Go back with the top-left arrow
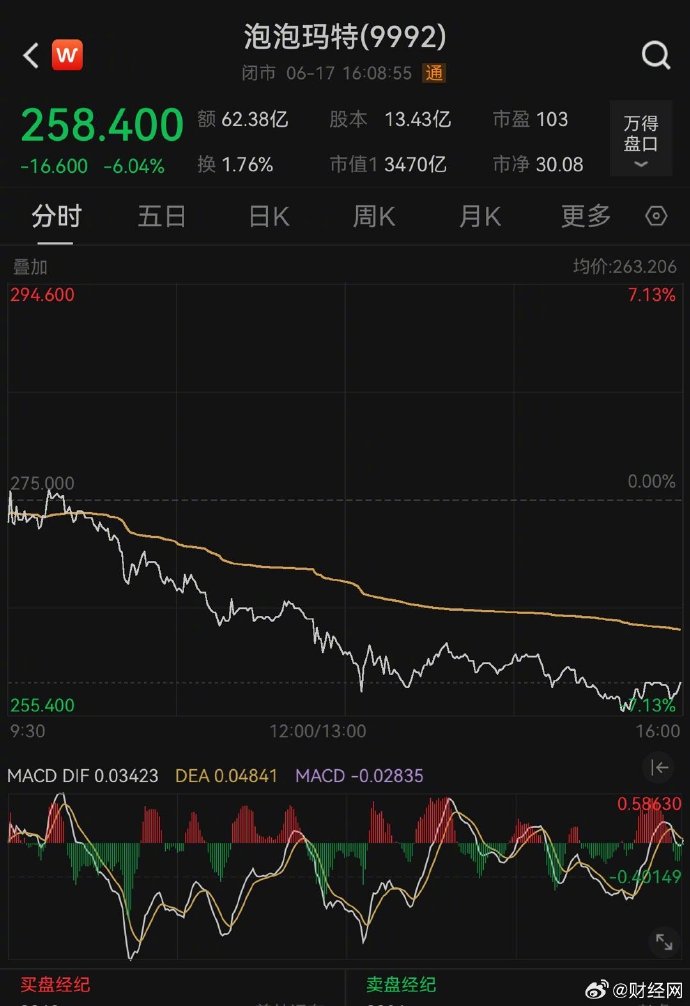The width and height of the screenshot is (690, 1006). pyautogui.click(x=30, y=56)
